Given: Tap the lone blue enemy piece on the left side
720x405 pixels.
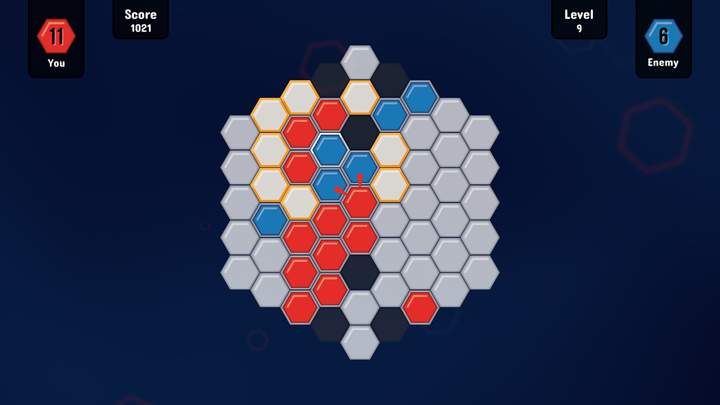Looking at the screenshot, I should point(270,219).
